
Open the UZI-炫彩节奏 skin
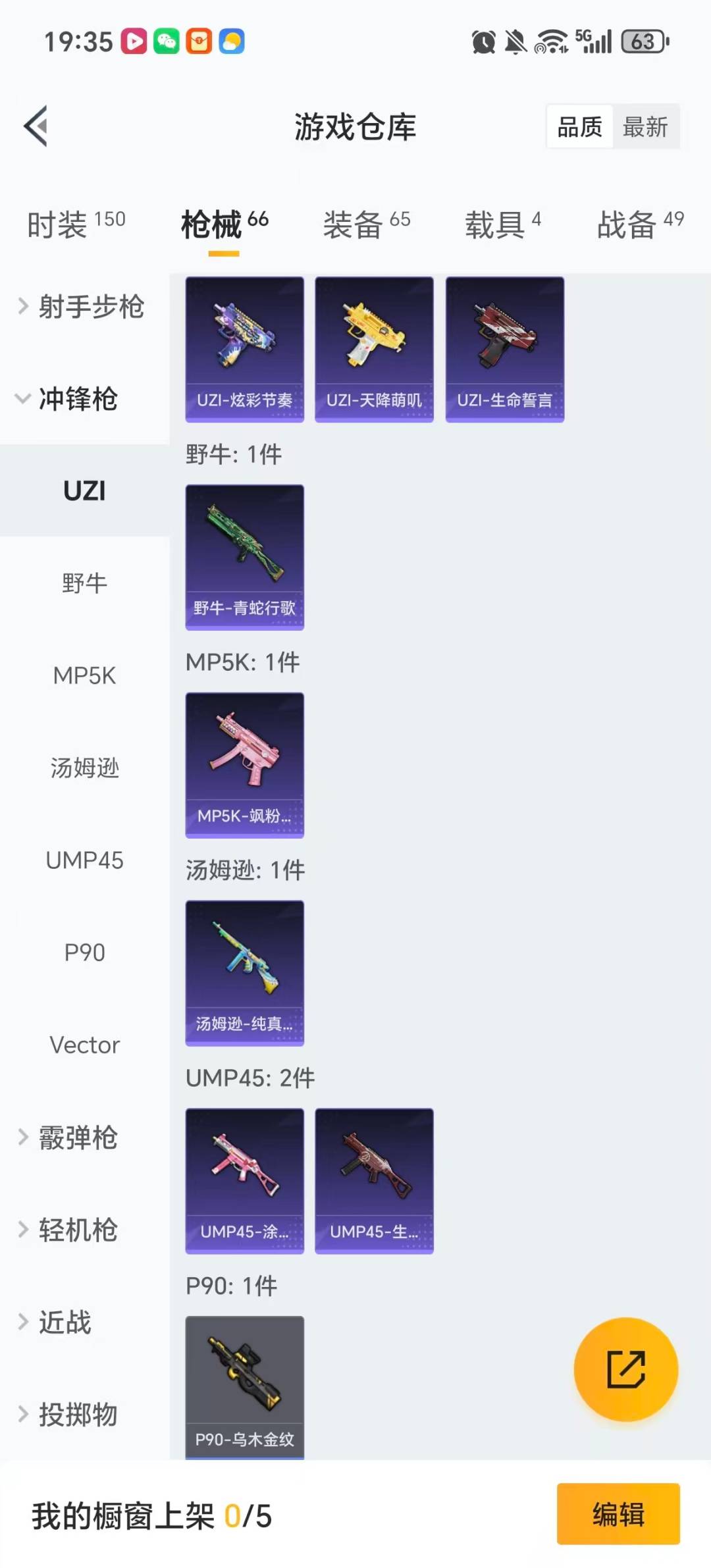[245, 349]
